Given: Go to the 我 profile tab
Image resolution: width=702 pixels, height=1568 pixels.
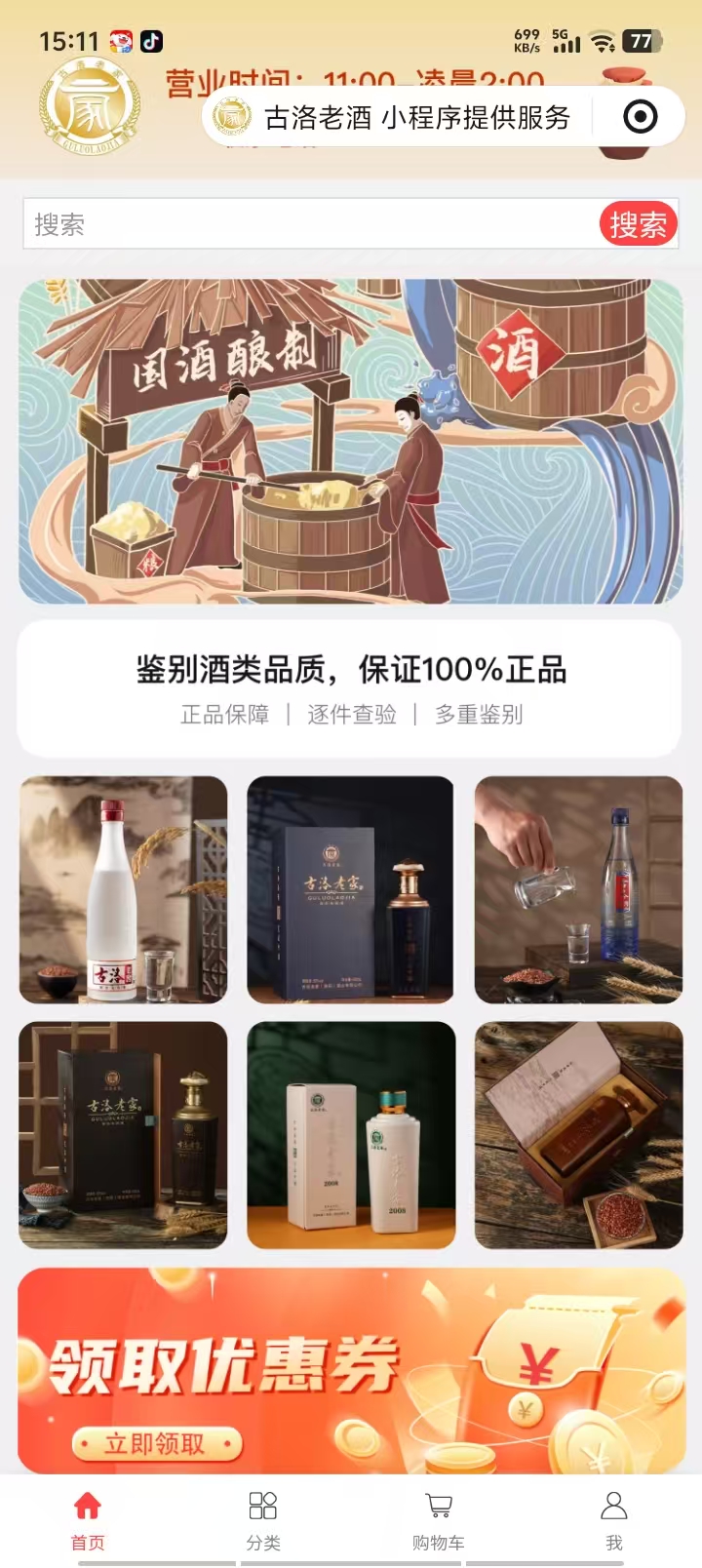Looking at the screenshot, I should [614, 1519].
